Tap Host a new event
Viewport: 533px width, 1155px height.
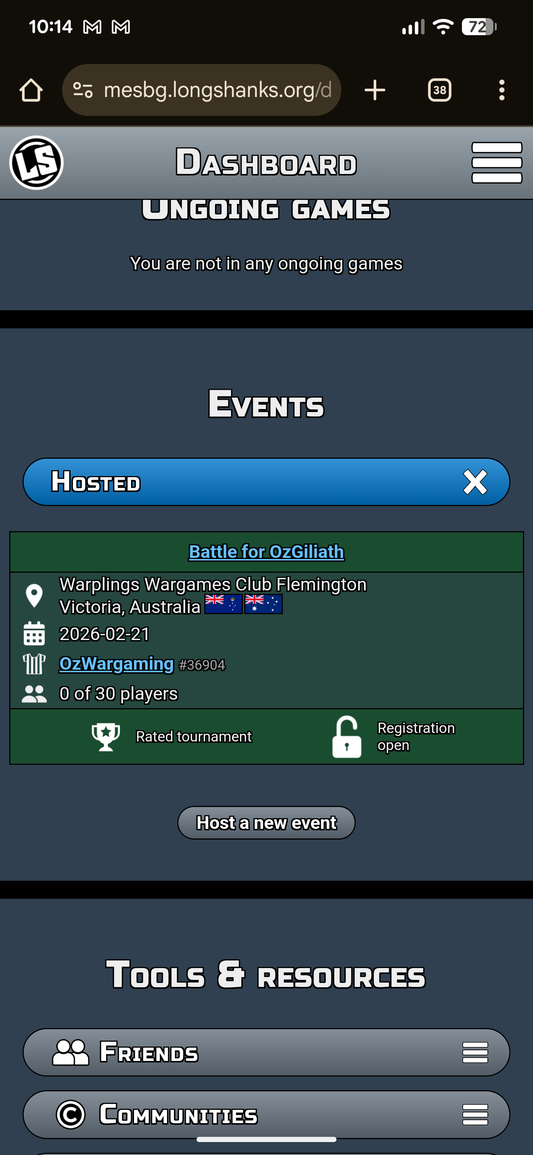click(266, 823)
